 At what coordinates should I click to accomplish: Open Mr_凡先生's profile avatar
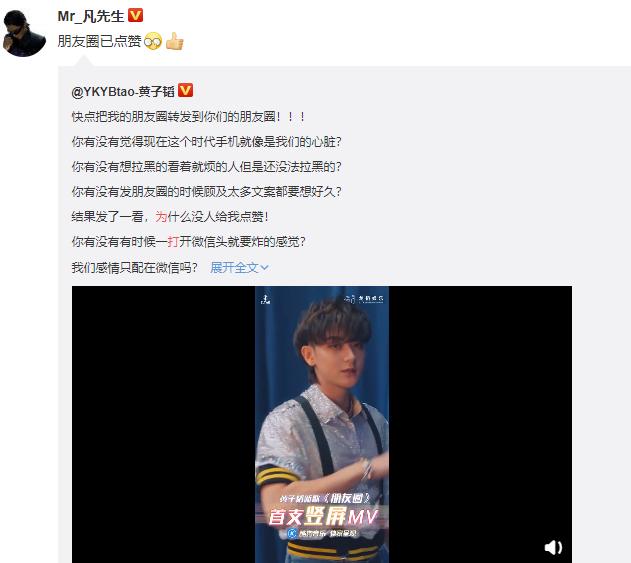[x=24, y=31]
